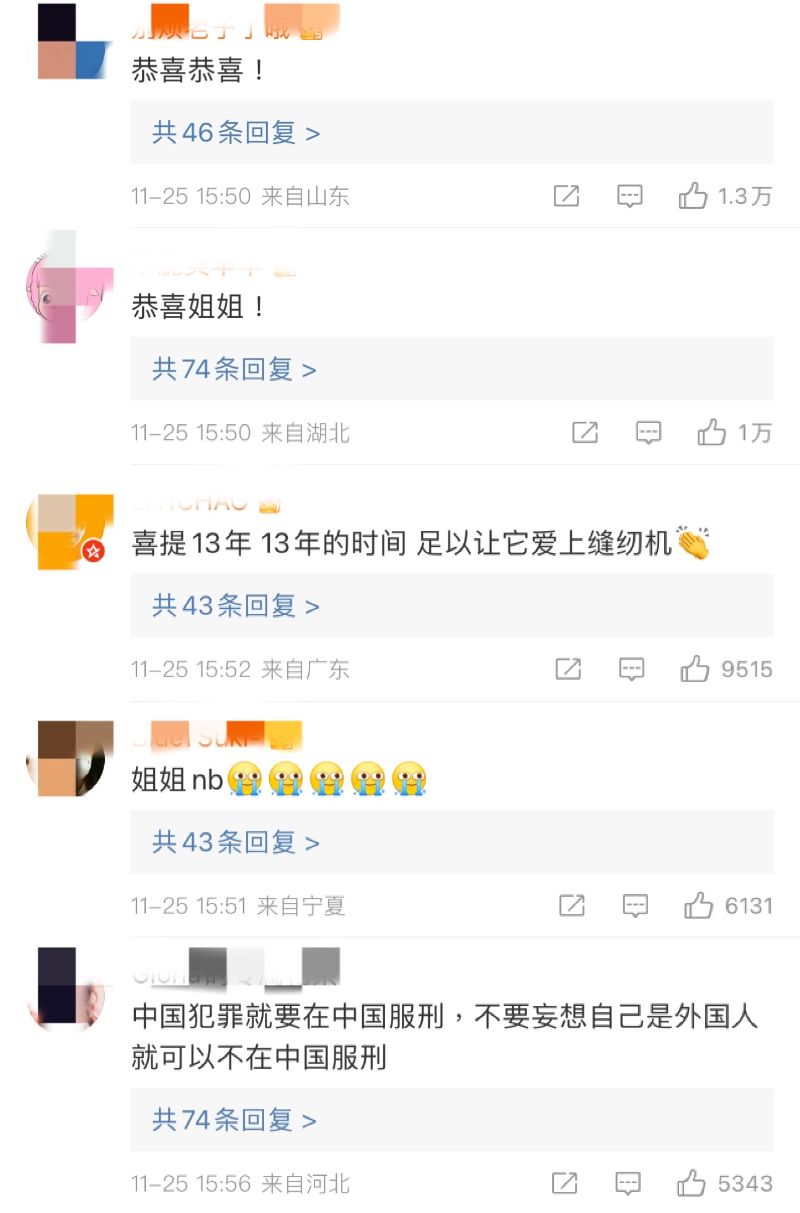Expand the 43 replies under 姐姐nb comment
The width and height of the screenshot is (800, 1213).
[x=236, y=843]
